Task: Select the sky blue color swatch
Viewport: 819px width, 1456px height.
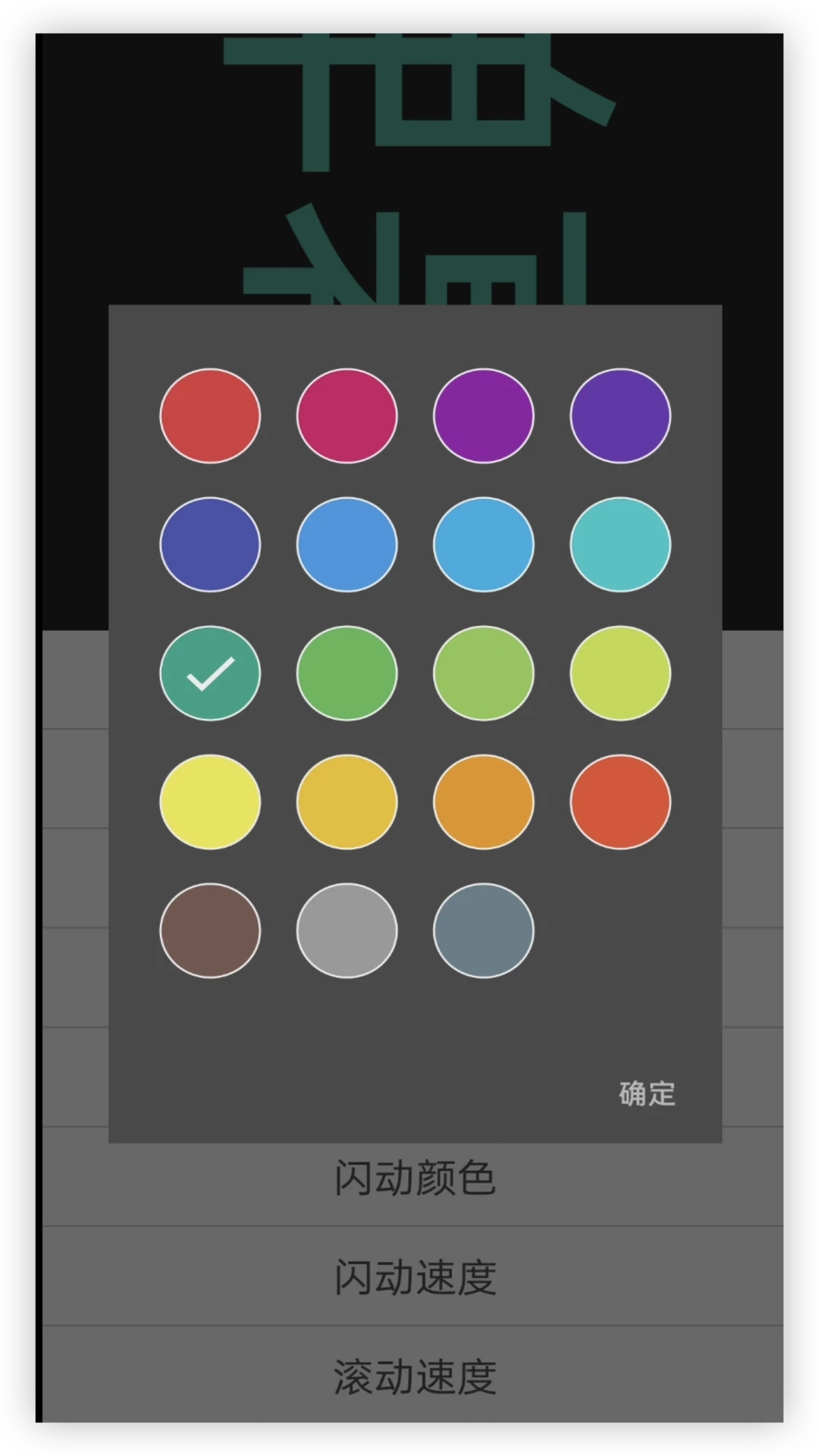Action: coord(483,544)
